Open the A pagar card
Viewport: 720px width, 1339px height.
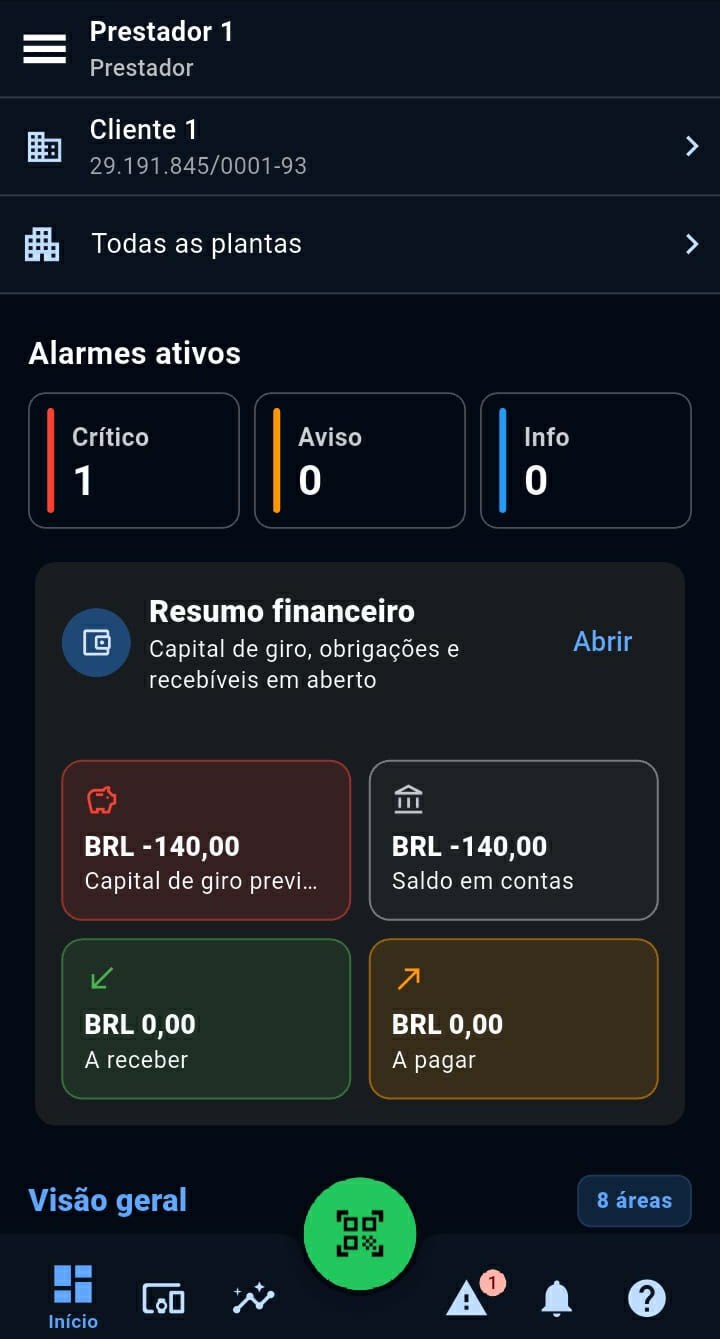coord(514,1019)
